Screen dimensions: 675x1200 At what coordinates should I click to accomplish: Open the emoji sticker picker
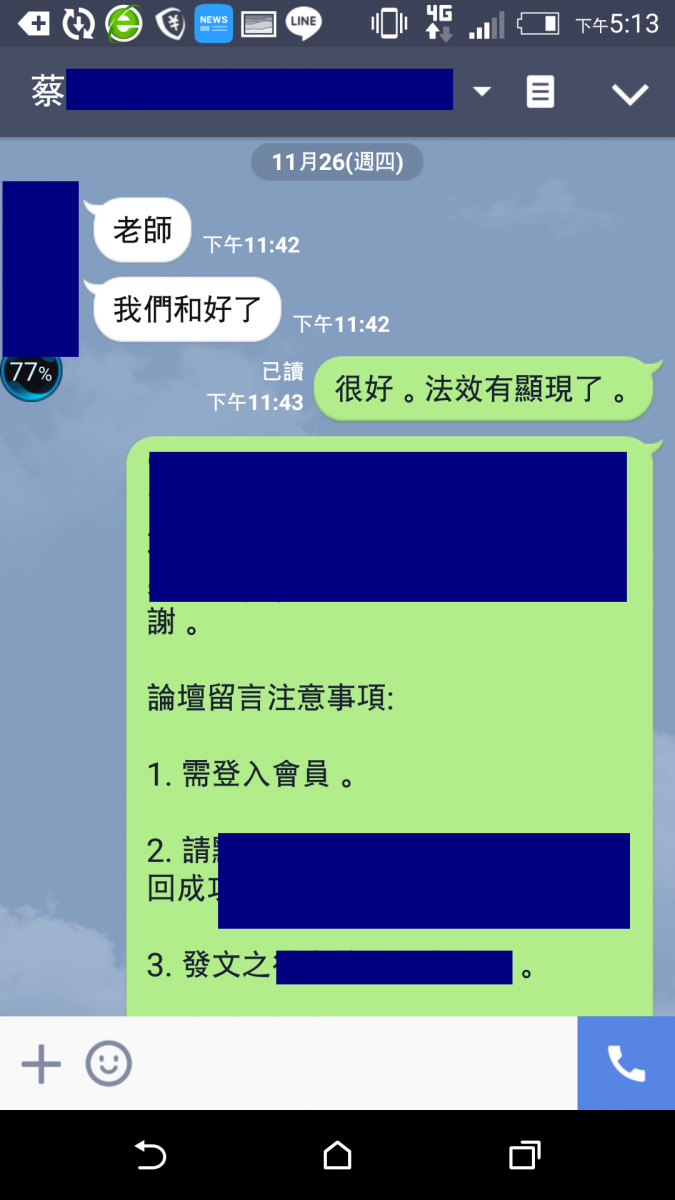[x=108, y=1064]
